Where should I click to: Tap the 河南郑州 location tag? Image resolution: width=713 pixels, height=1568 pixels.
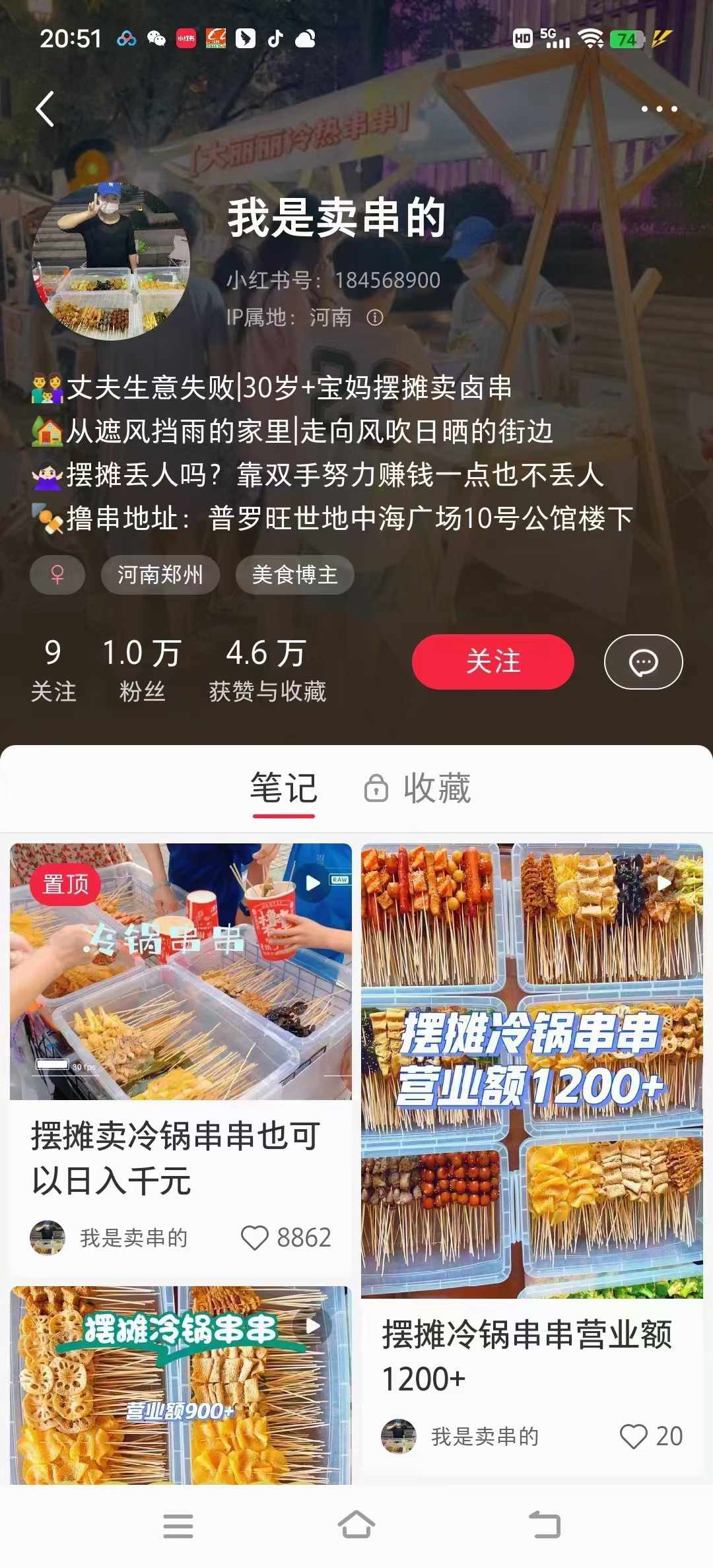point(160,575)
